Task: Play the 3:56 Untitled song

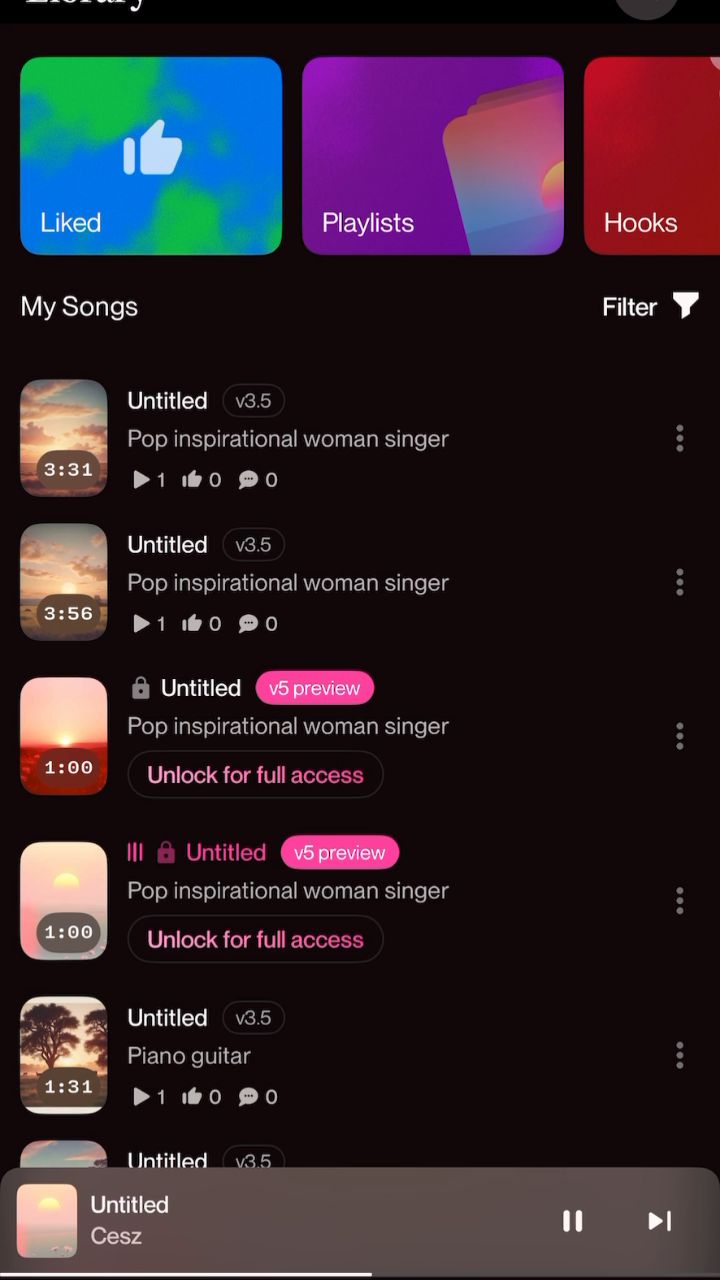Action: tap(64, 581)
